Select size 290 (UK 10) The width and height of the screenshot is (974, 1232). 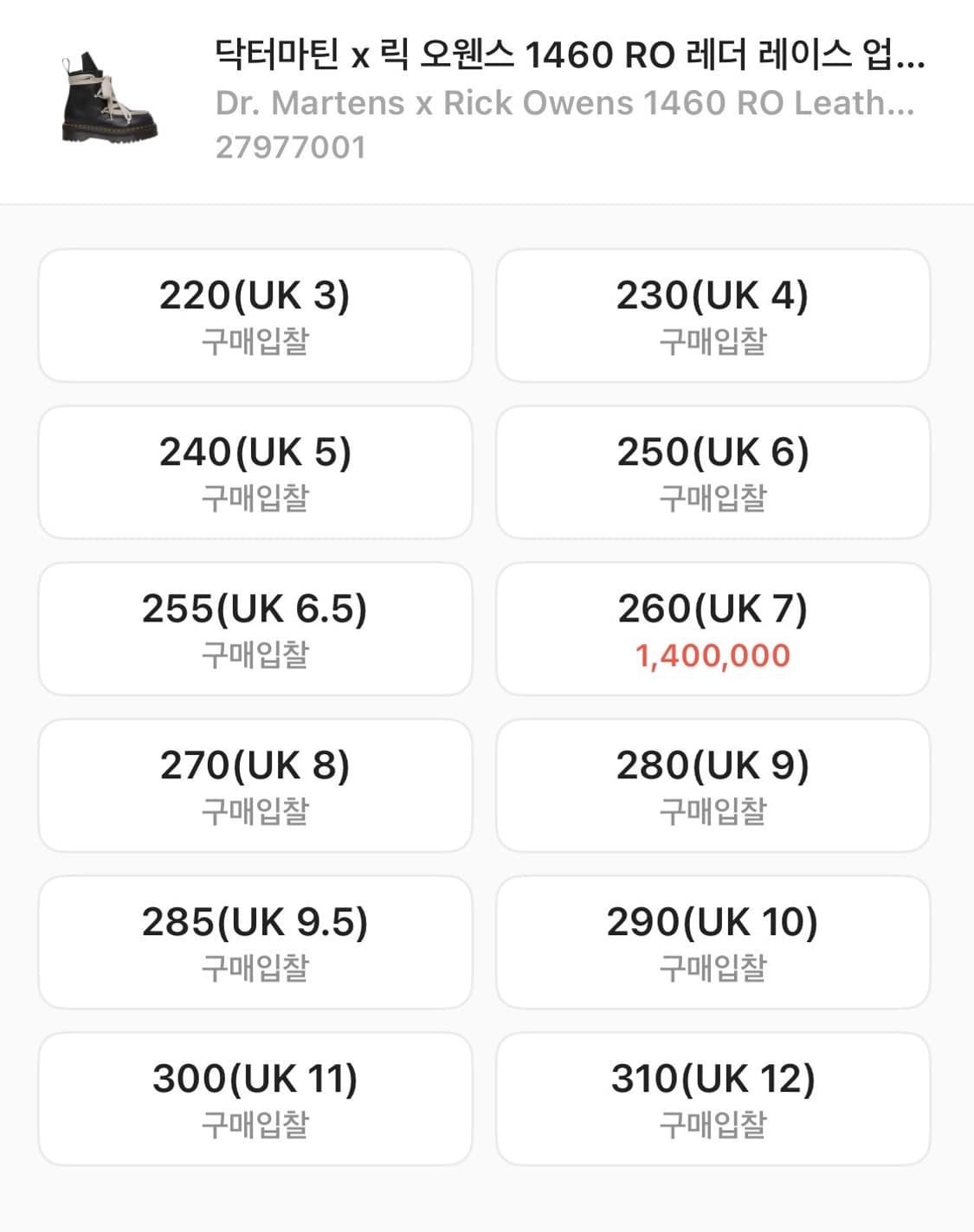point(713,942)
